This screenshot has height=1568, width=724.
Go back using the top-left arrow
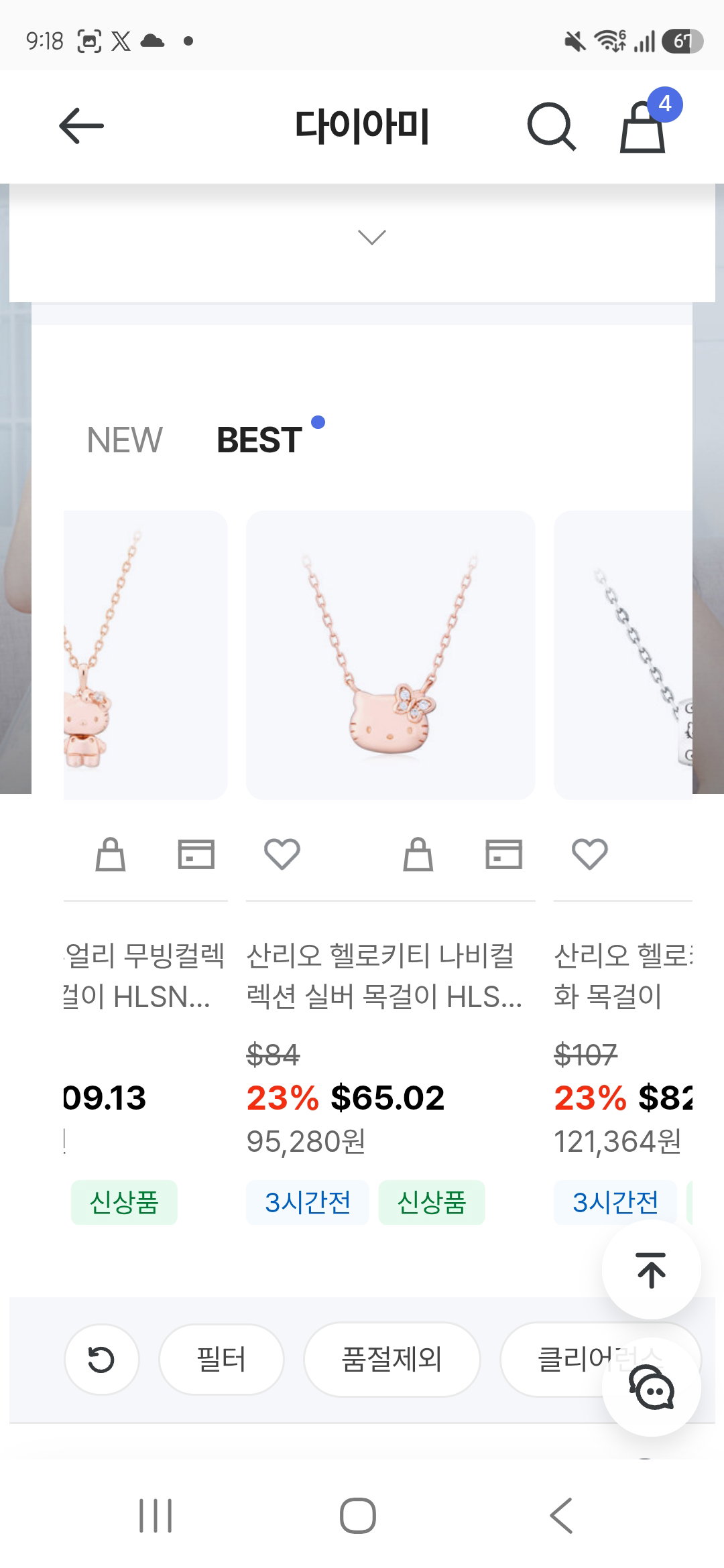coord(81,125)
